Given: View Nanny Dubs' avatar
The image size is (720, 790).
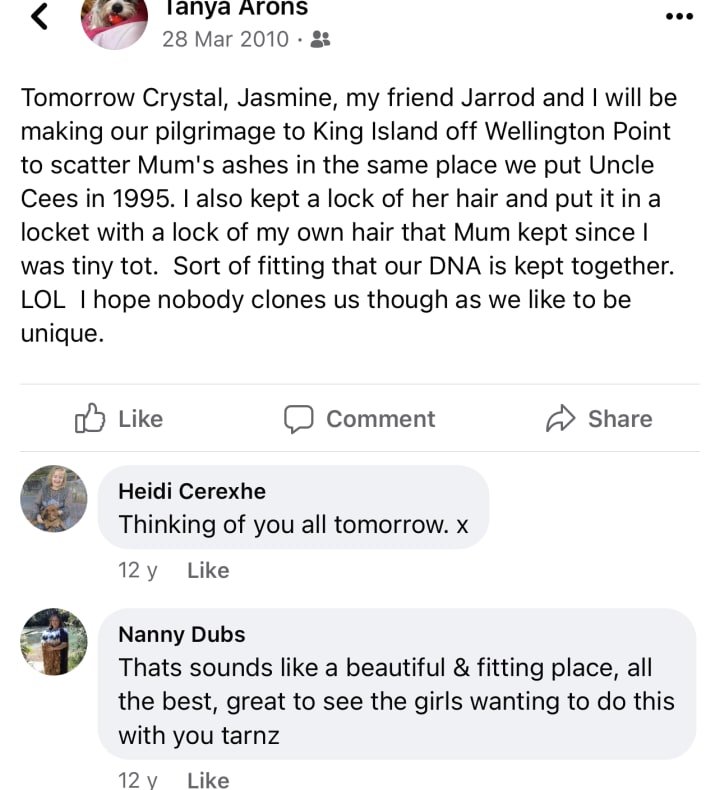Looking at the screenshot, I should pos(54,641).
